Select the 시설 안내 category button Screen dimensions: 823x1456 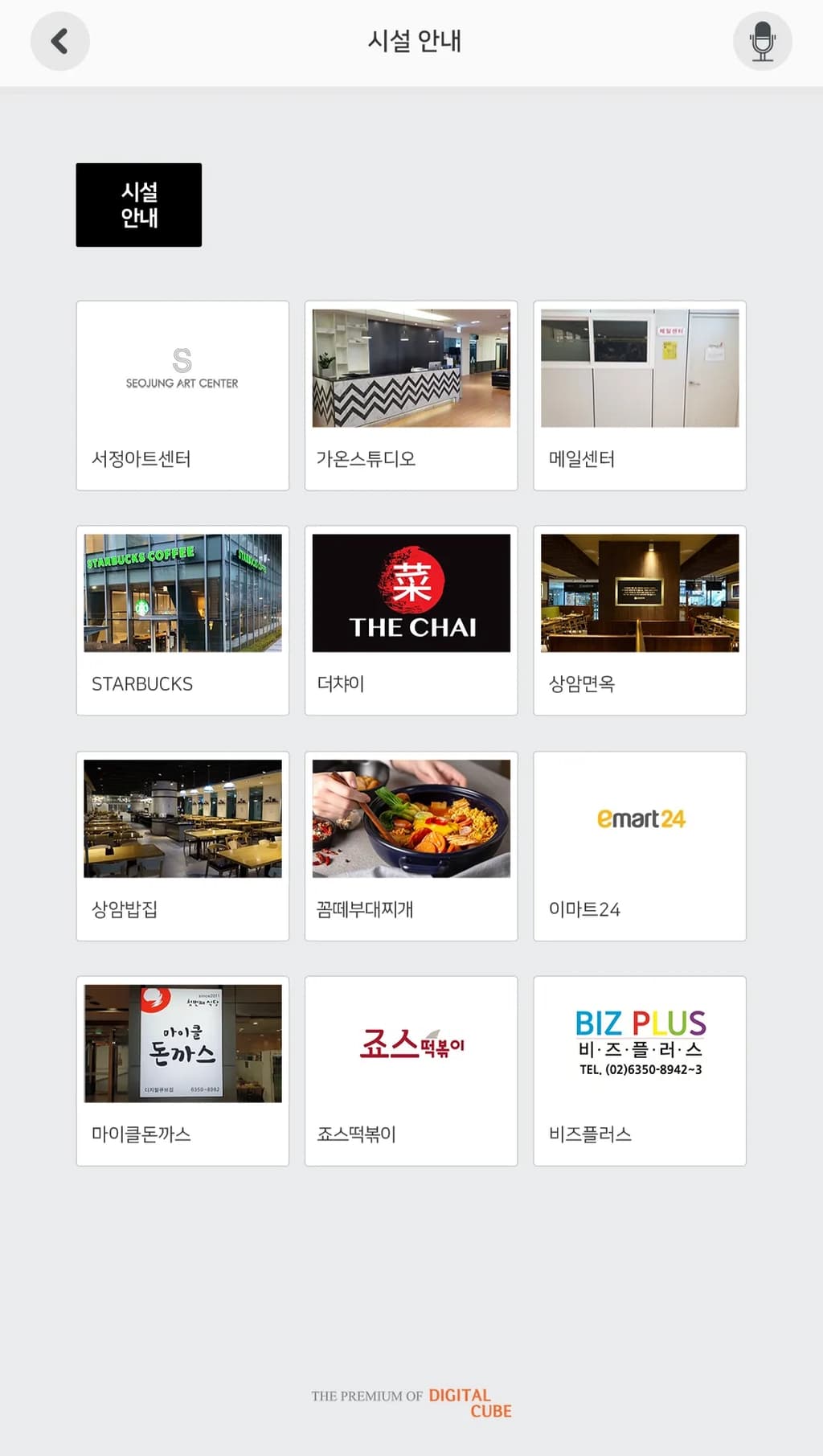(138, 204)
